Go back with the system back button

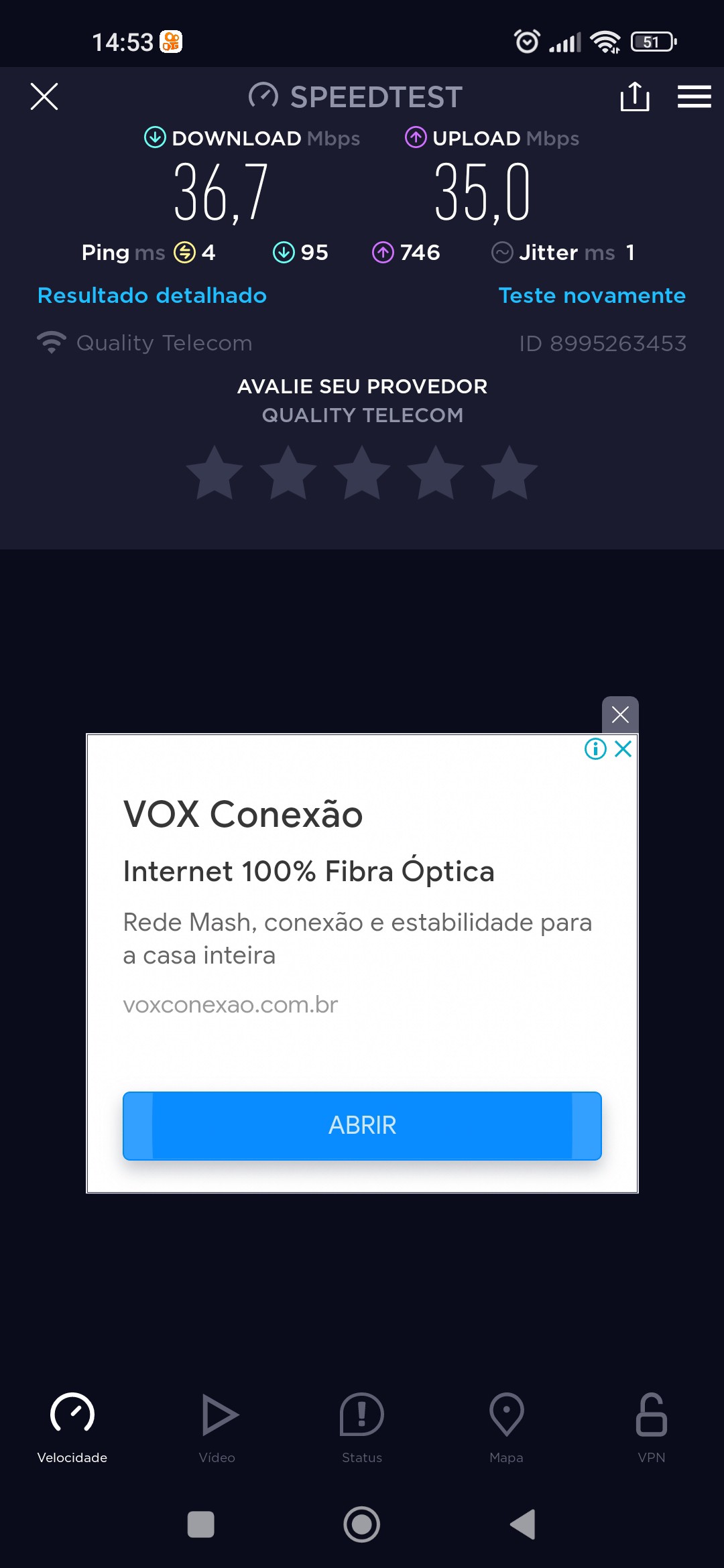(523, 1524)
